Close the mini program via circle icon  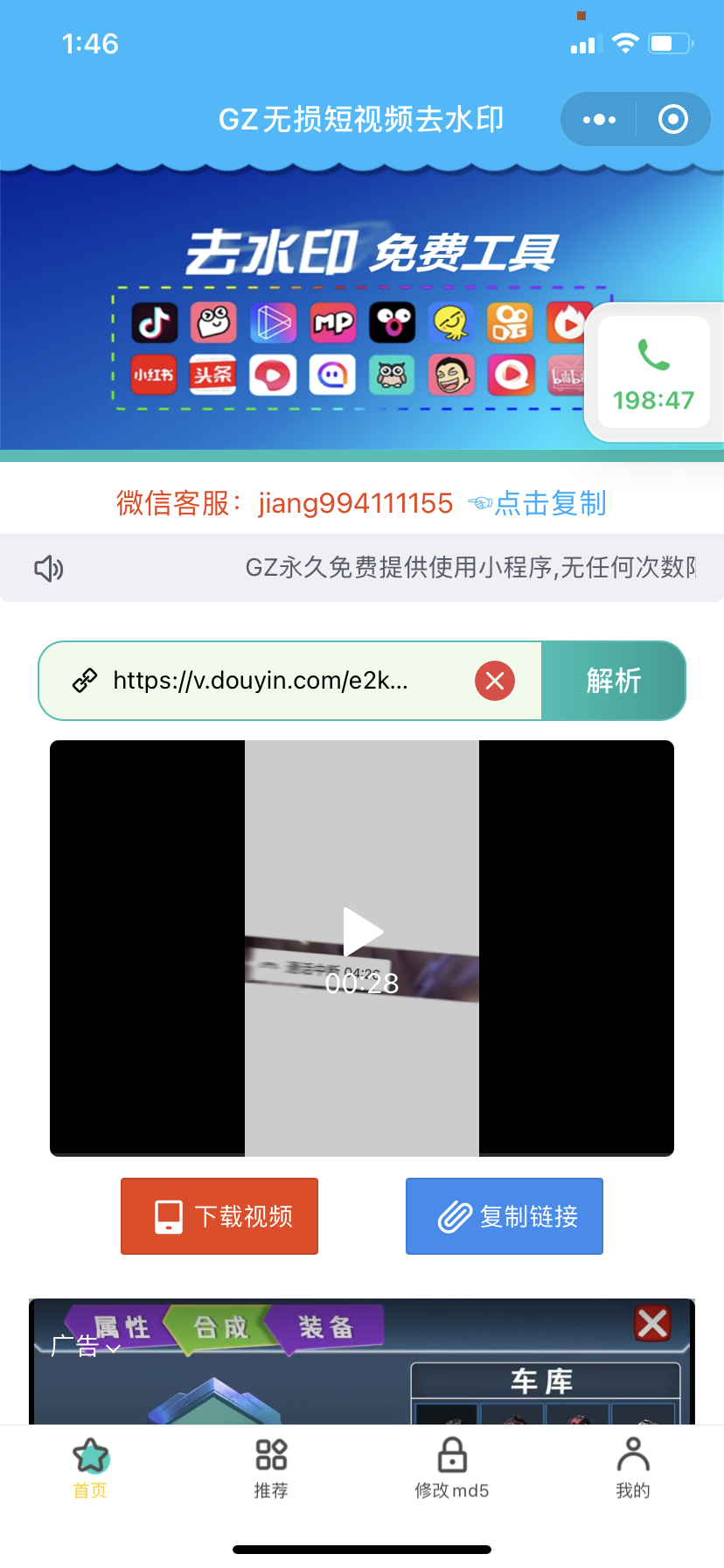[x=672, y=120]
